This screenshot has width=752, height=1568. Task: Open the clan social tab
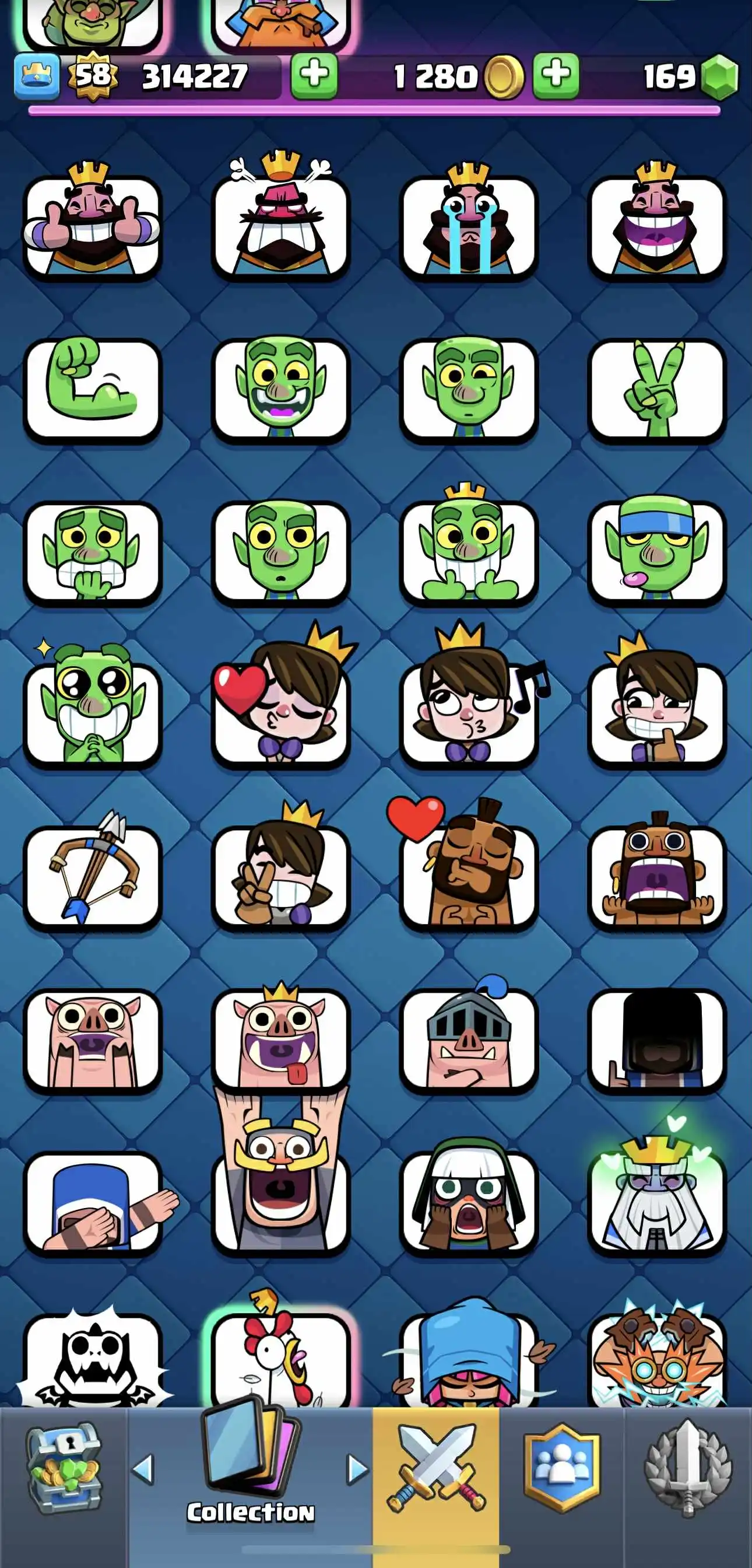point(561,1468)
